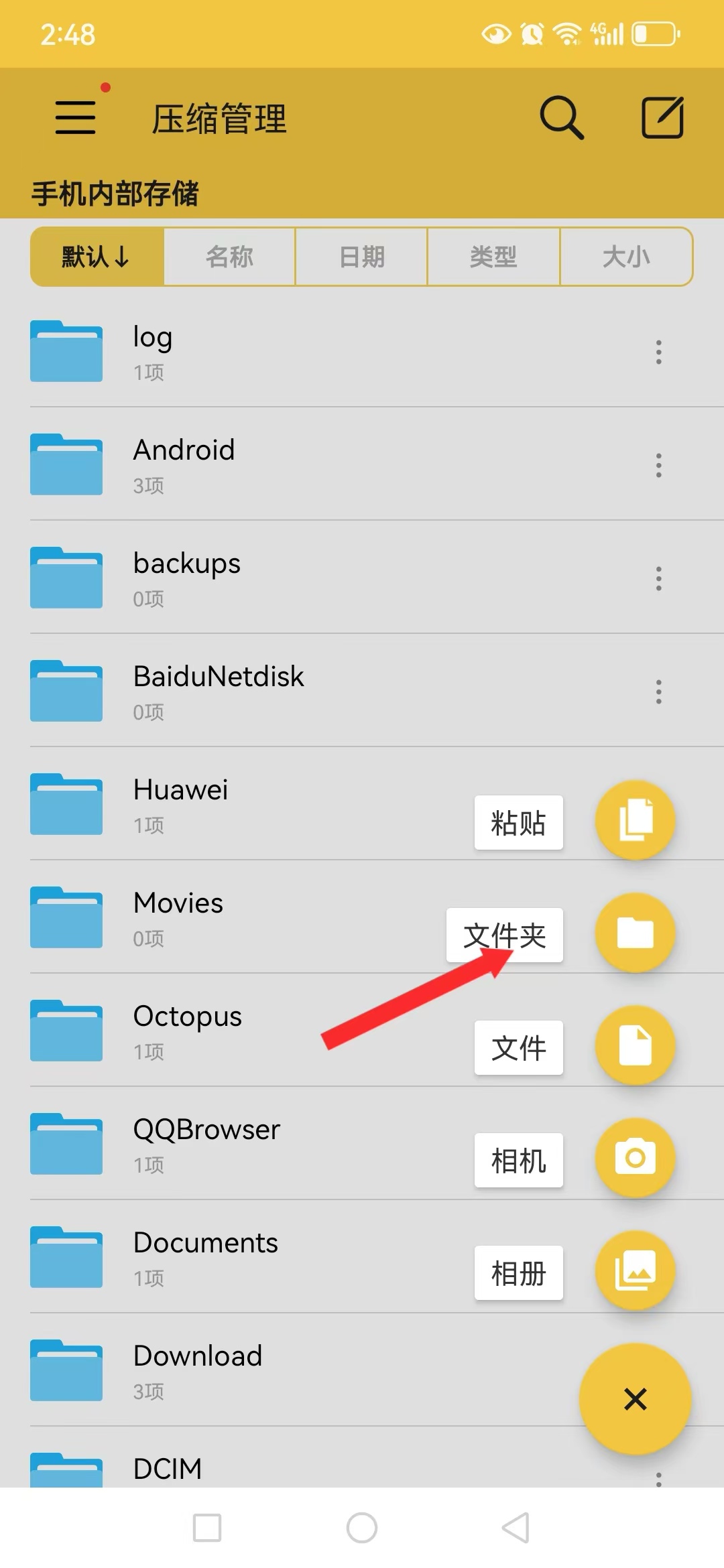Image resolution: width=724 pixels, height=1568 pixels.
Task: Sort by 类型 tab
Action: (493, 257)
